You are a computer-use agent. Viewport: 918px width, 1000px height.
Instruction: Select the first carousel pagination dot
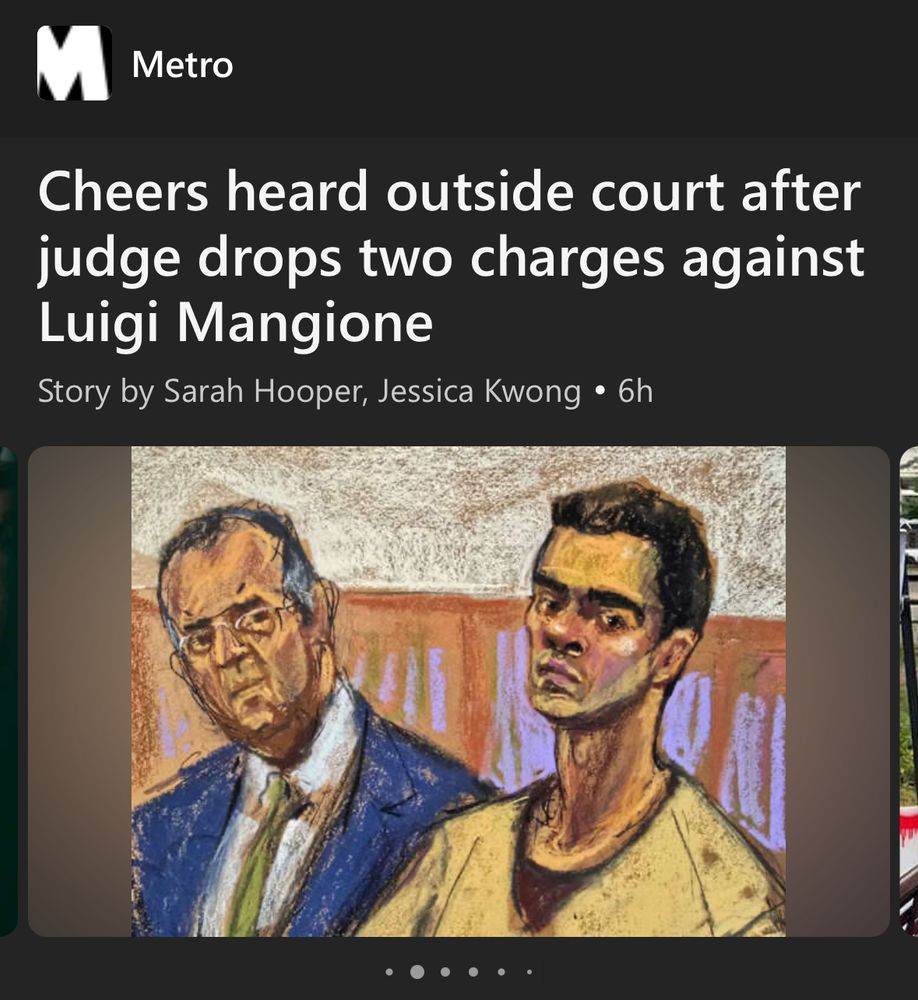pos(391,970)
